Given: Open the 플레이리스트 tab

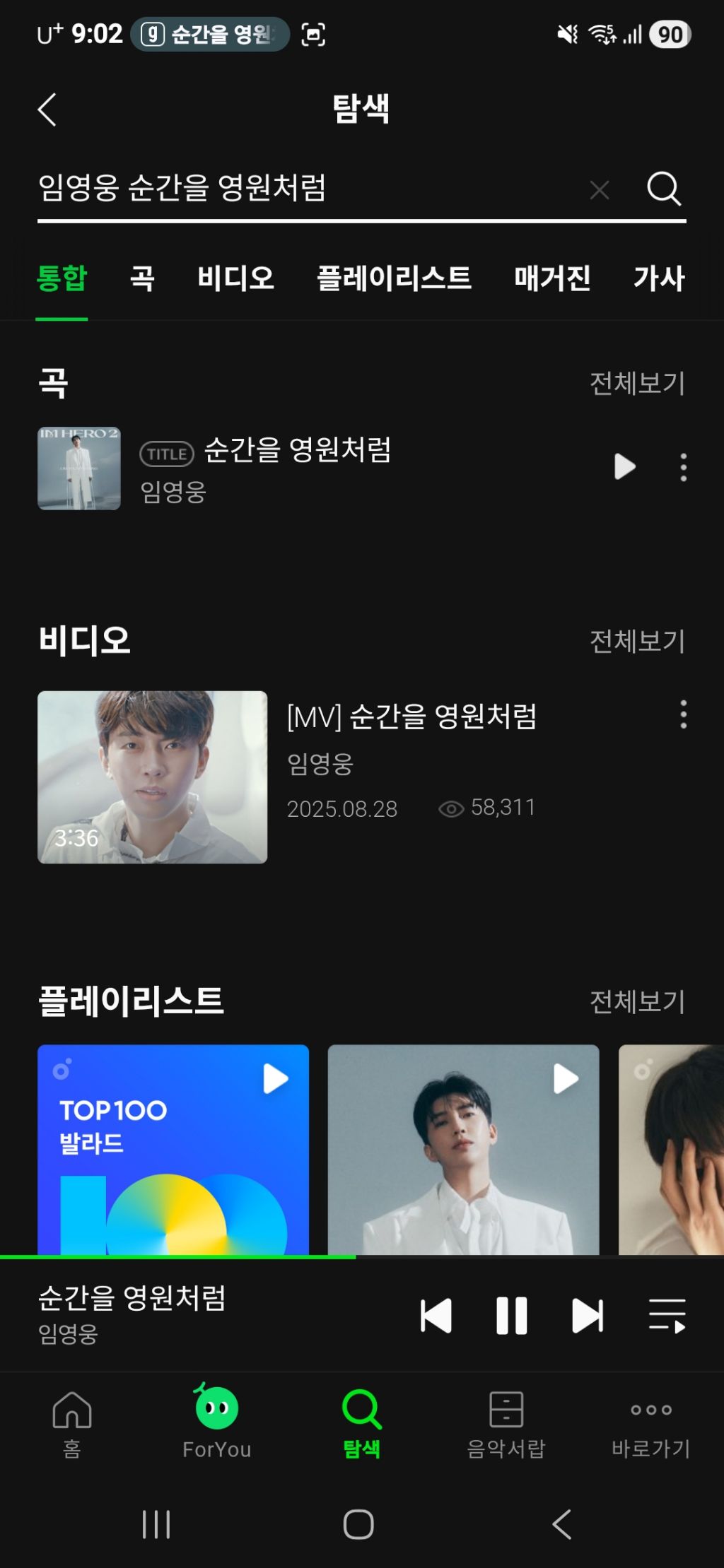Looking at the screenshot, I should click(394, 278).
